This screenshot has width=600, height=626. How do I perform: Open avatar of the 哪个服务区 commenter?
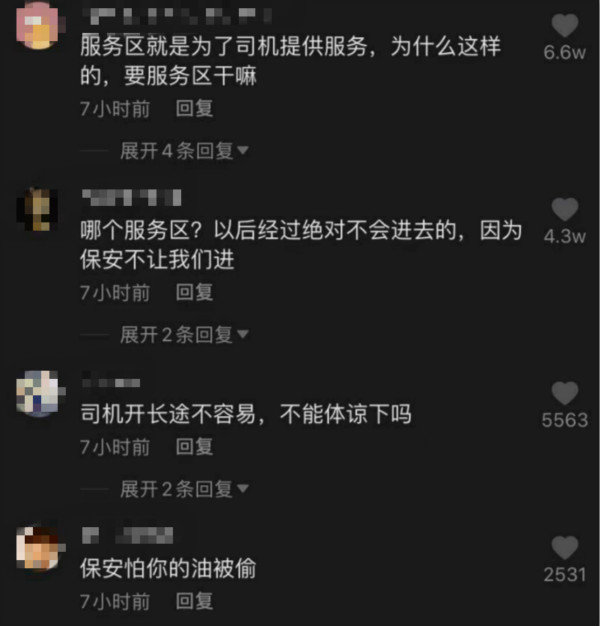[41, 210]
